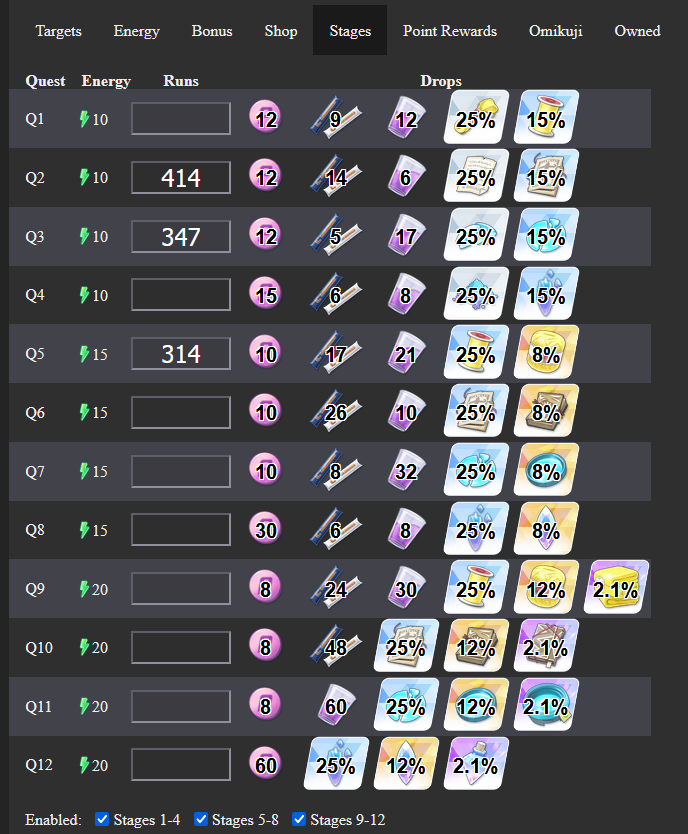
Task: Select the Q12 runs input field
Action: point(181,765)
